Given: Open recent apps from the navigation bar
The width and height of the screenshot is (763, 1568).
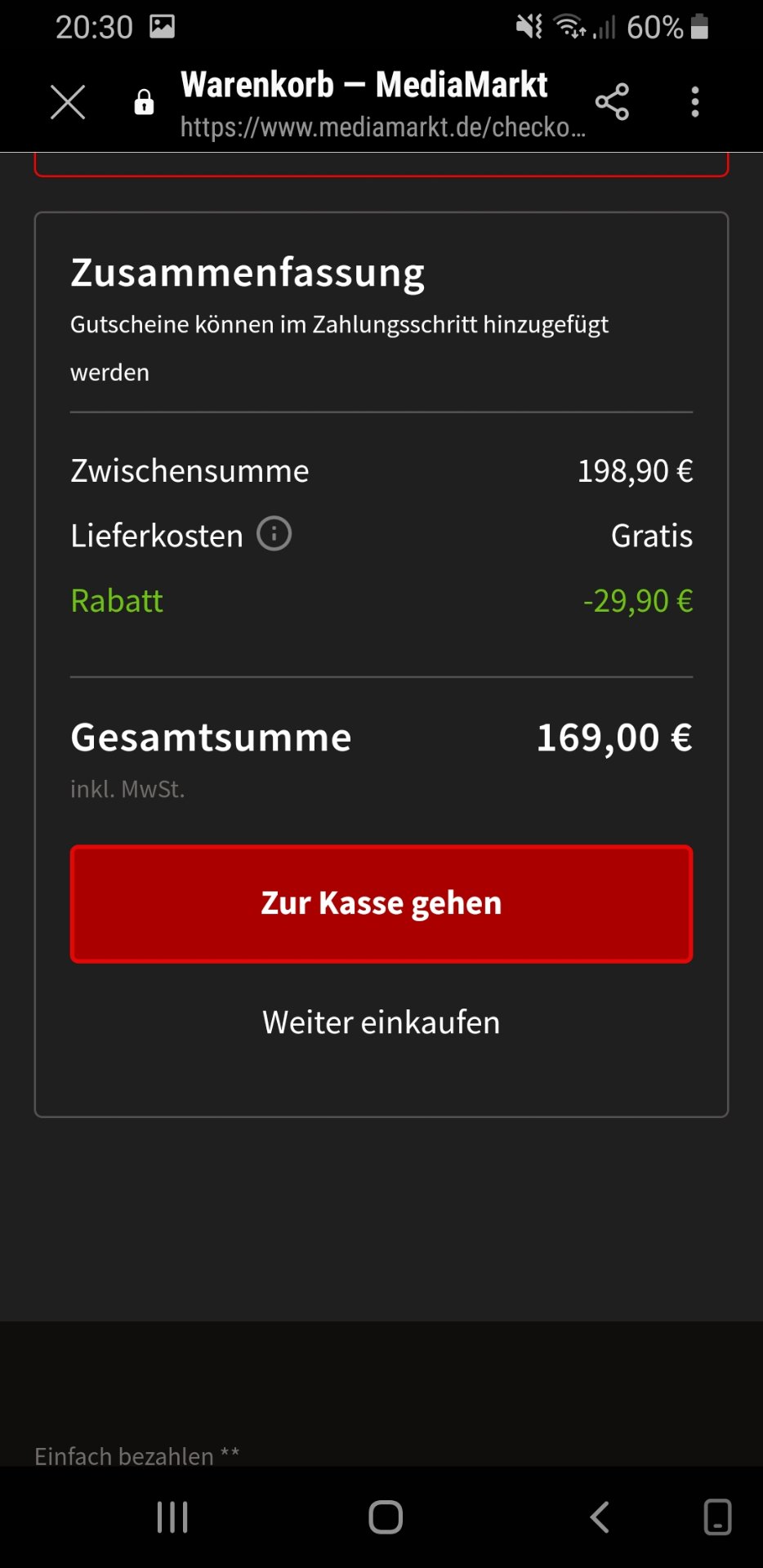Looking at the screenshot, I should pos(172,1517).
